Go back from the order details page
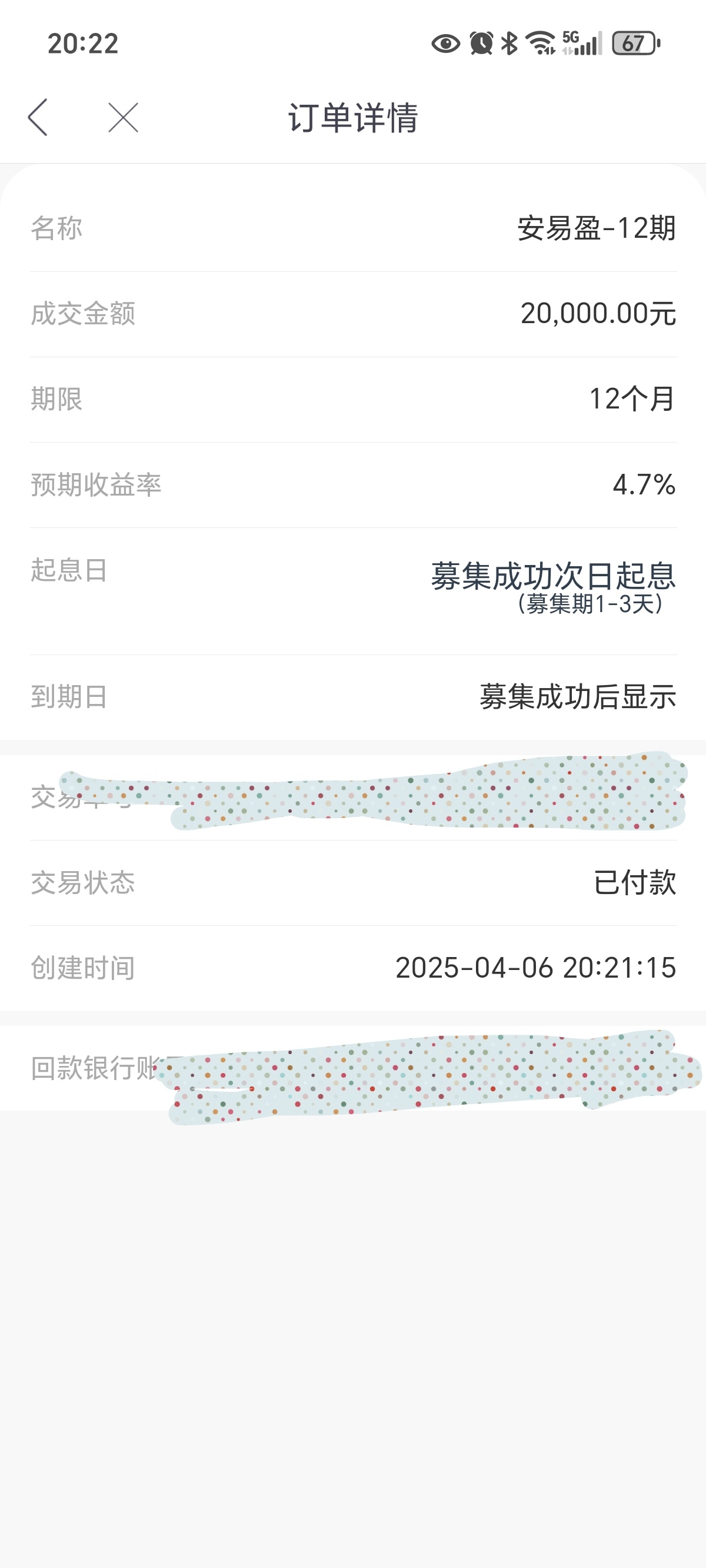 click(38, 117)
